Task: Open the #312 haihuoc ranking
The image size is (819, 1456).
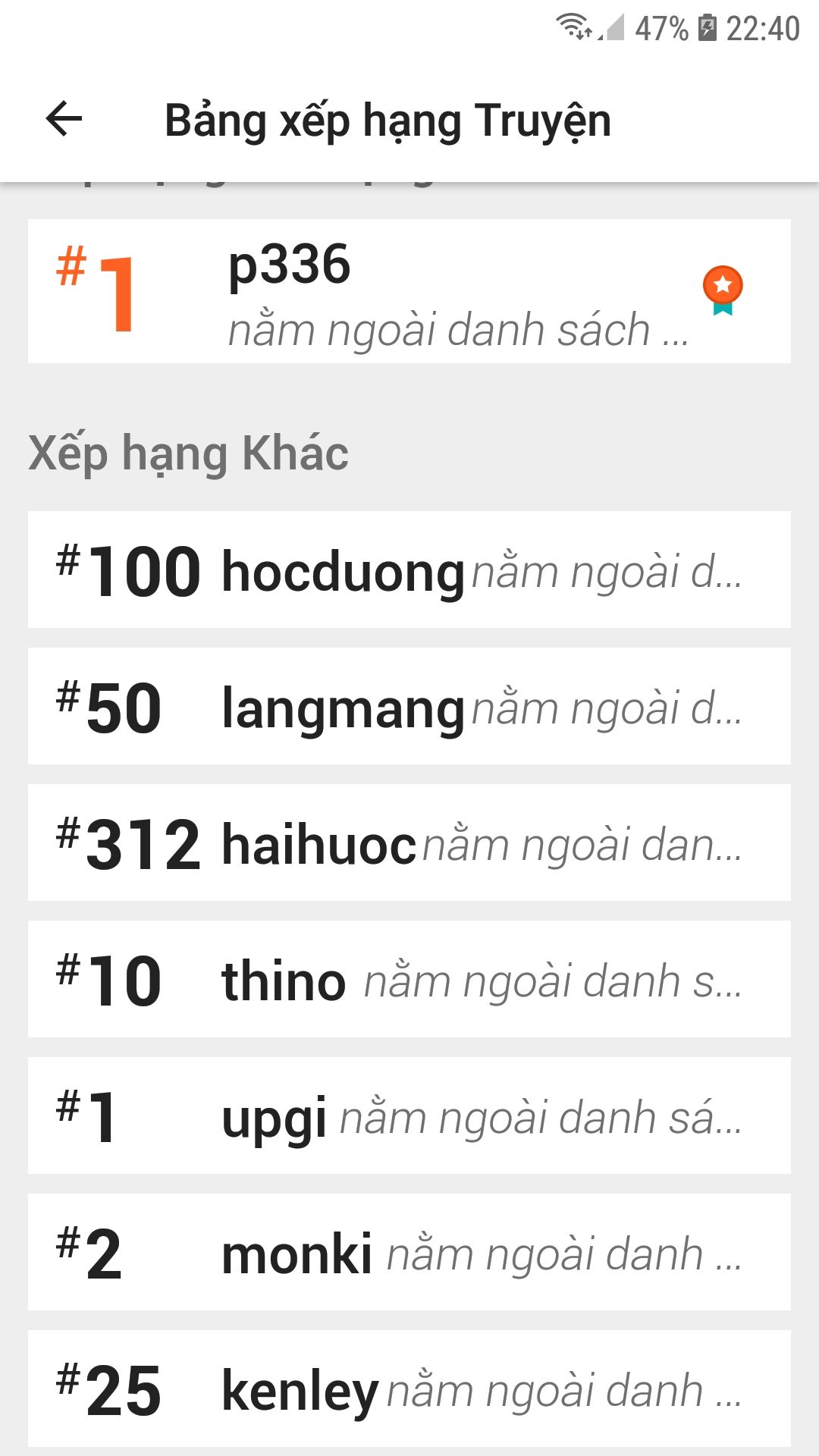Action: pos(409,843)
